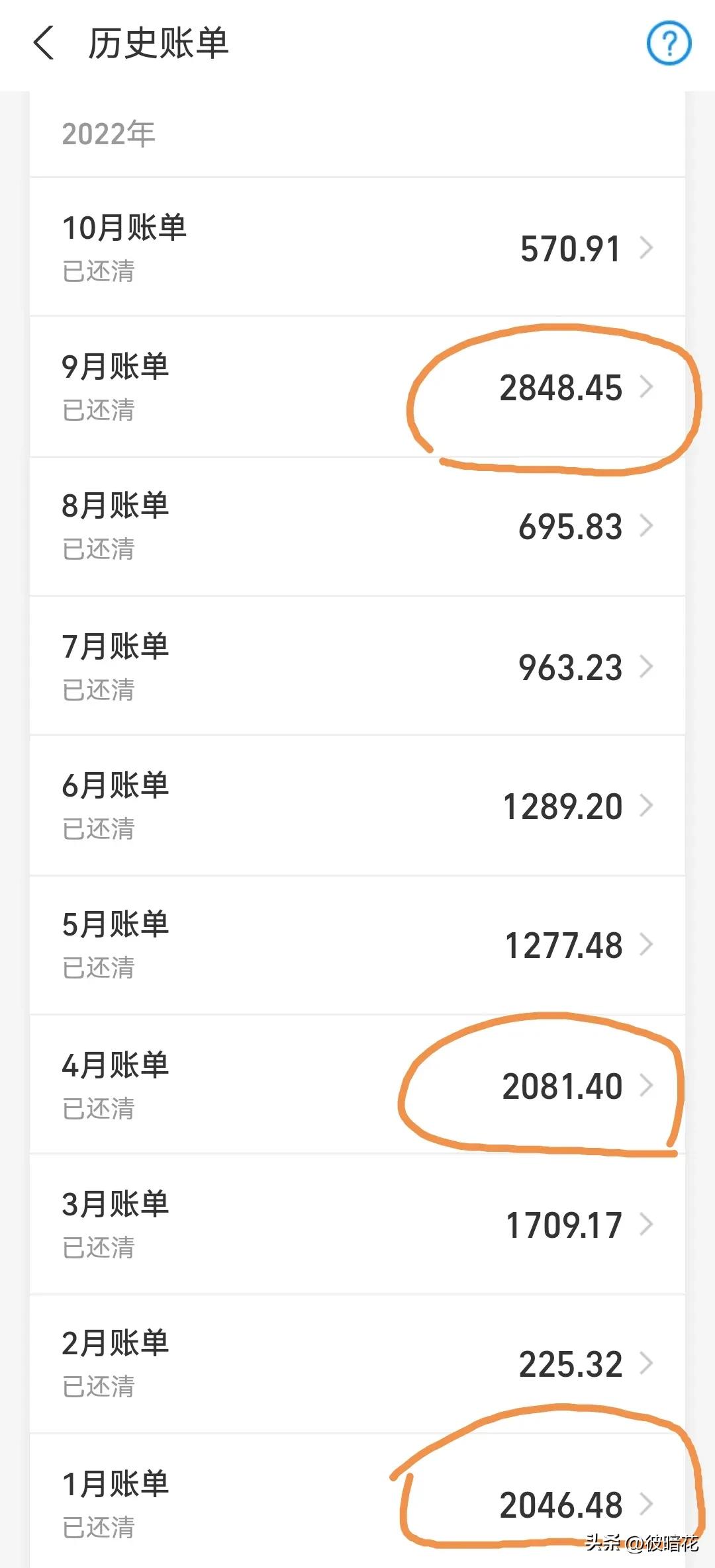This screenshot has height=1568, width=715.
Task: Tap the 已还清 status under 7月账单
Action: pyautogui.click(x=99, y=692)
